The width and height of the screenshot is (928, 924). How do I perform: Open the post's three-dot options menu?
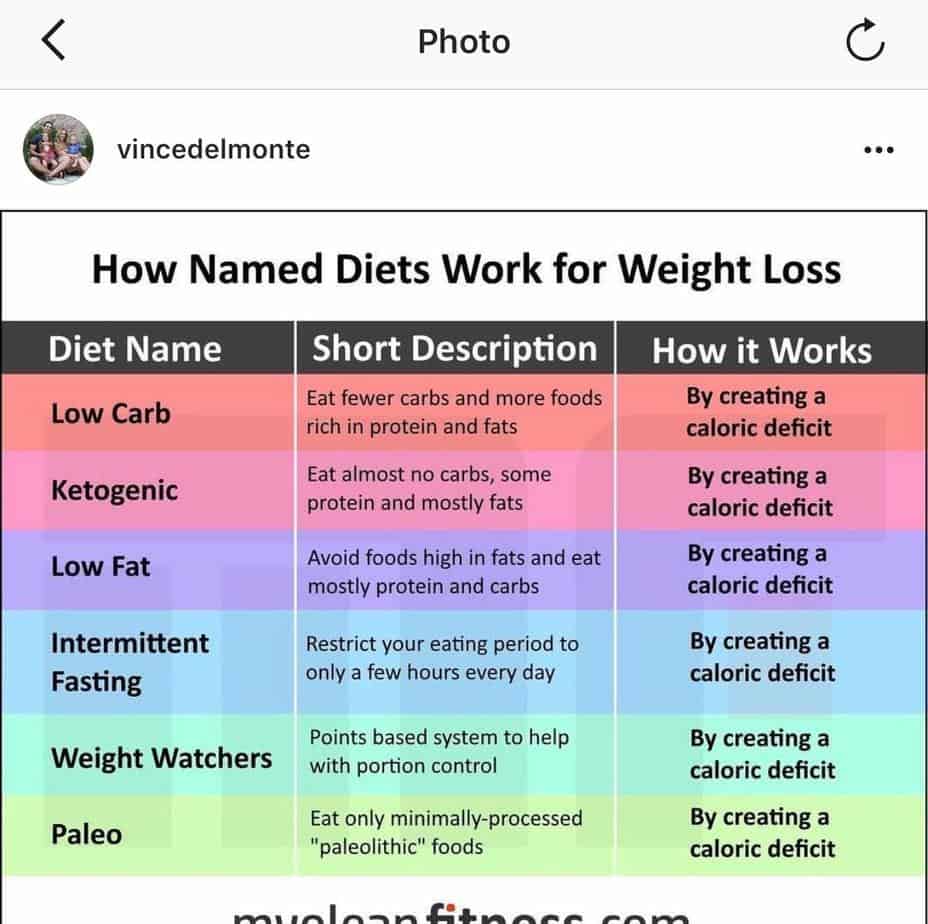878,150
